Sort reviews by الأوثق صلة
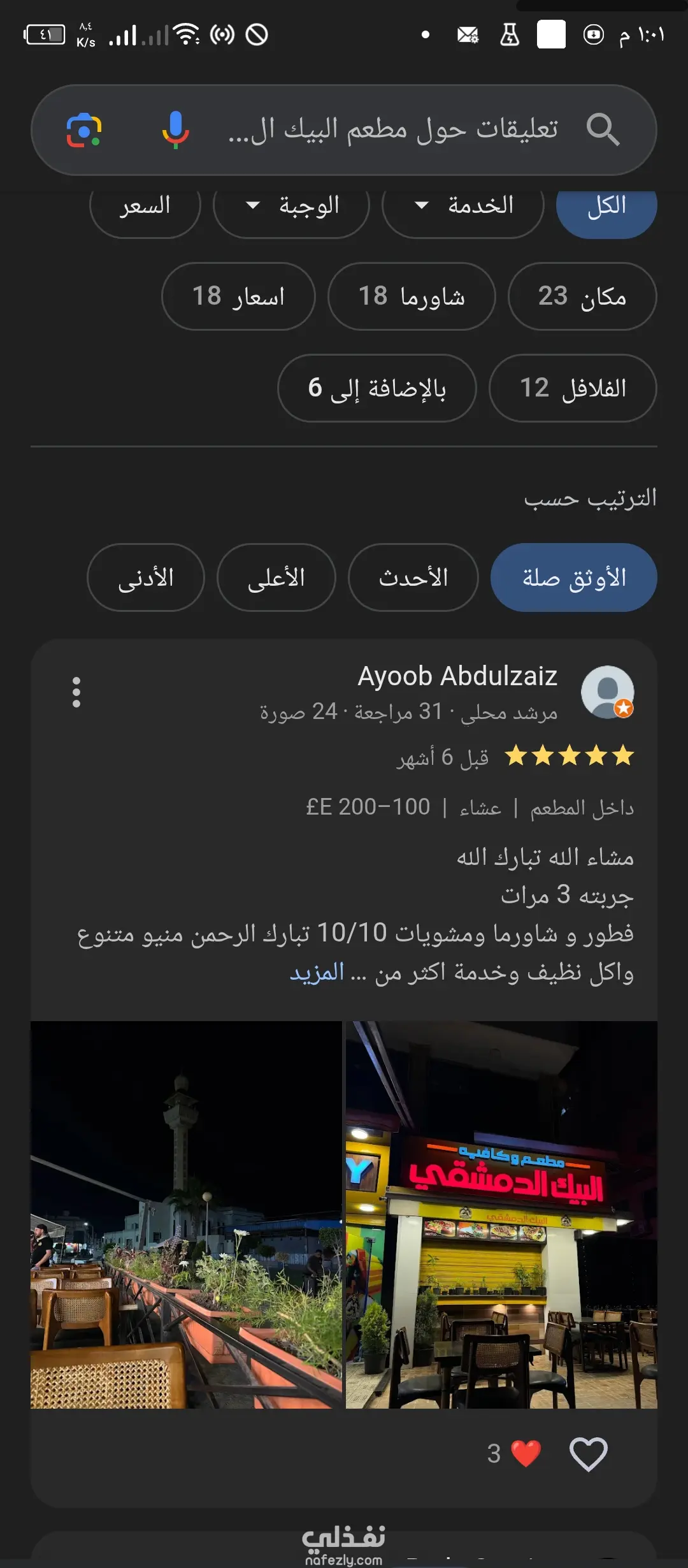688x1568 pixels. point(573,577)
